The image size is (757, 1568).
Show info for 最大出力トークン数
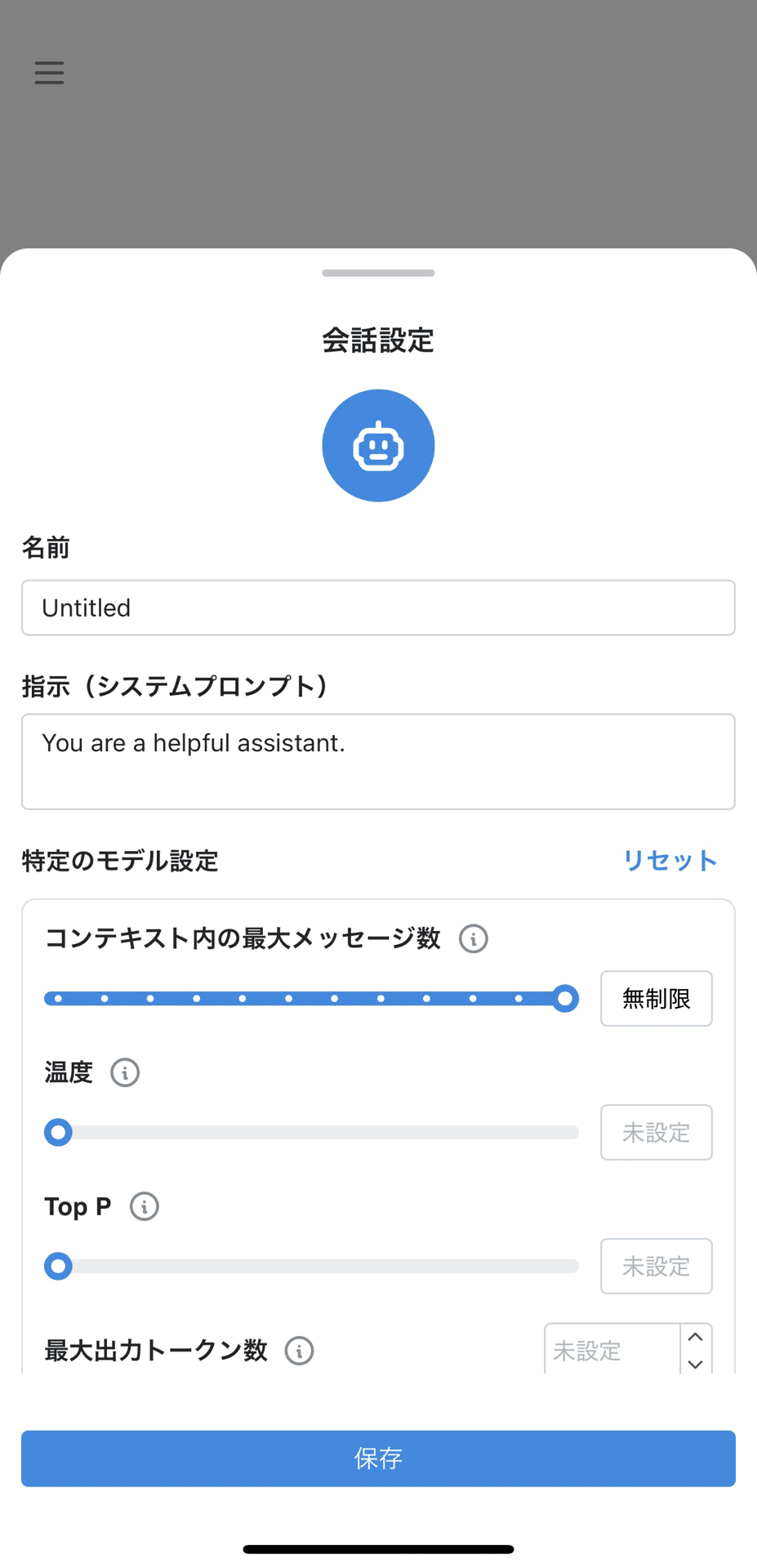(x=300, y=1351)
